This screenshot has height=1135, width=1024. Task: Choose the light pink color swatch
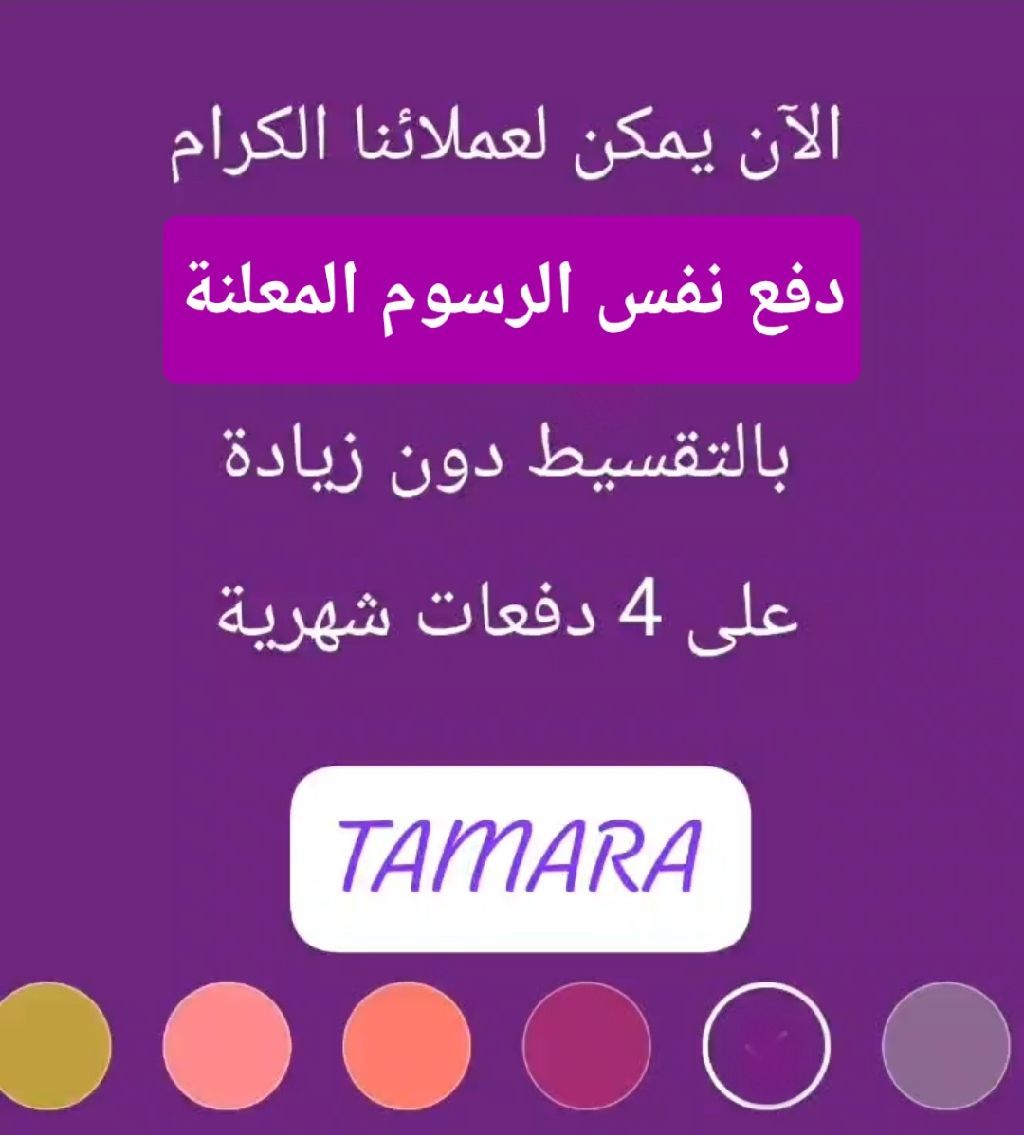pos(227,1045)
